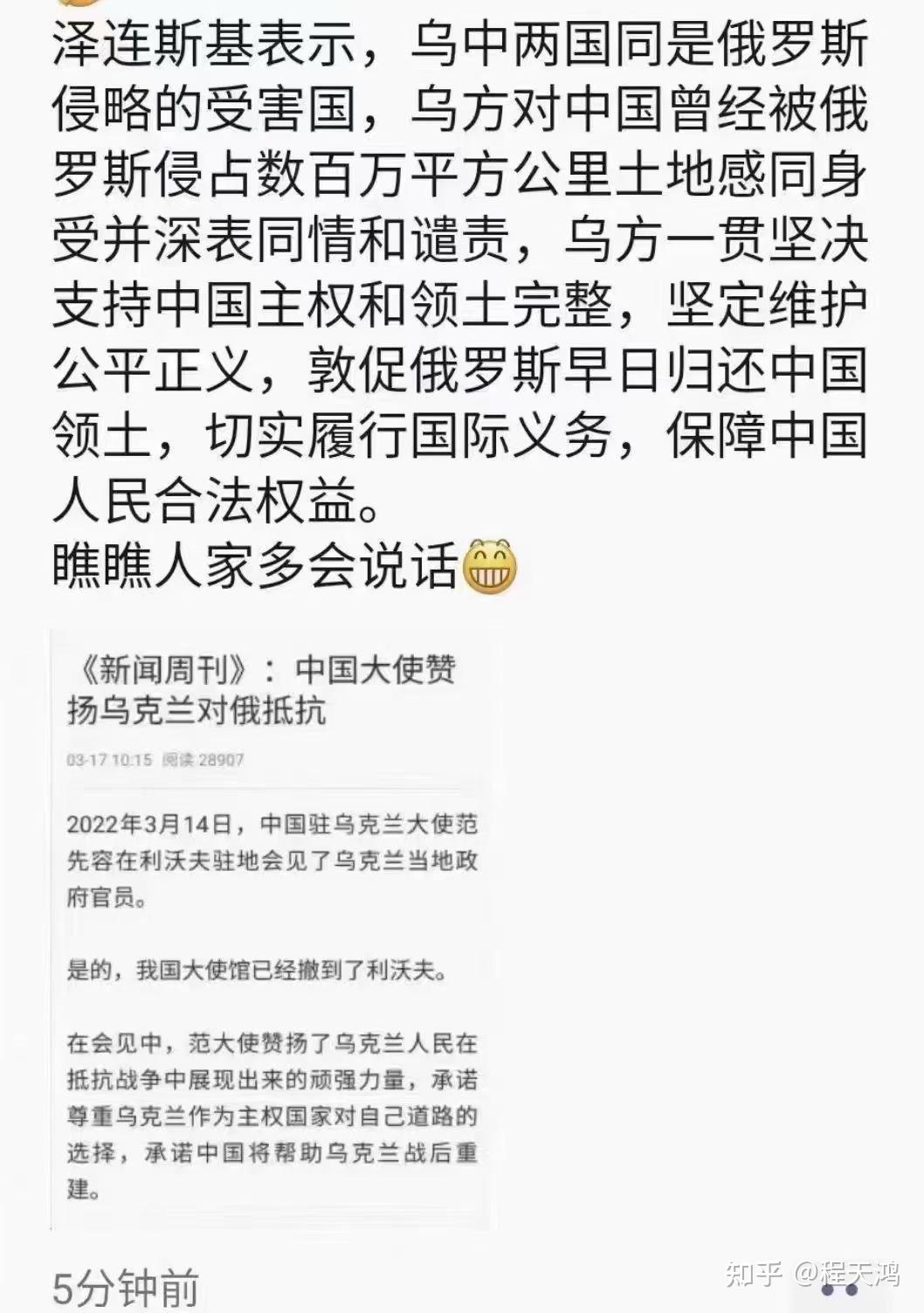
Task: Open the attached news article screenshot
Action: (x=271, y=928)
